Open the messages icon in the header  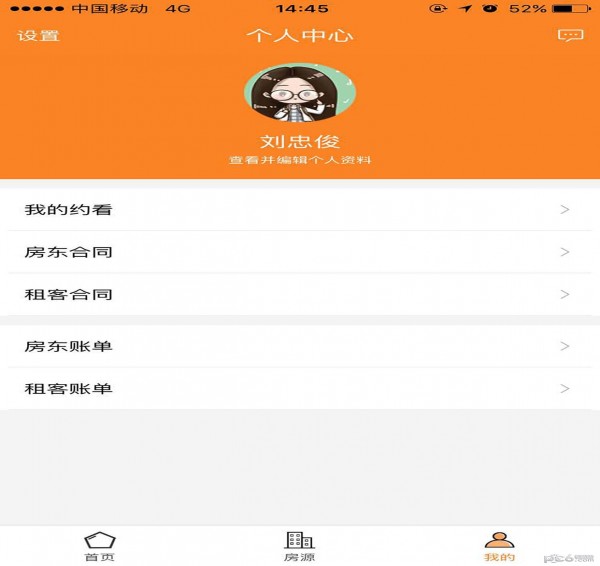coord(570,35)
